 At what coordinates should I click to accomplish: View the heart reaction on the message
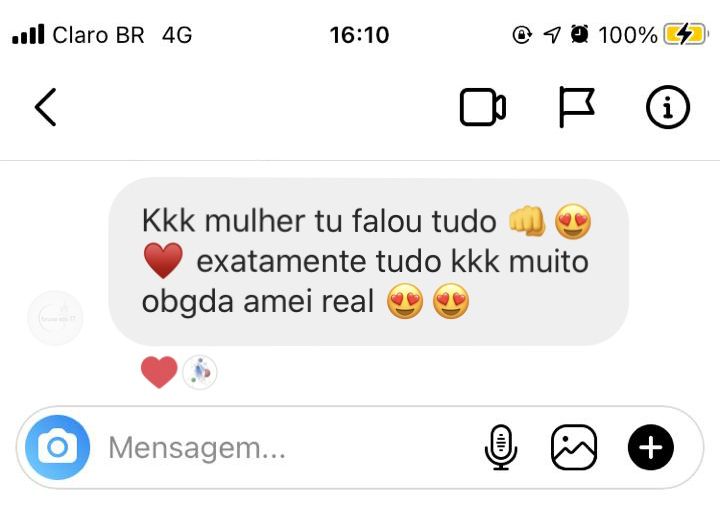[159, 372]
